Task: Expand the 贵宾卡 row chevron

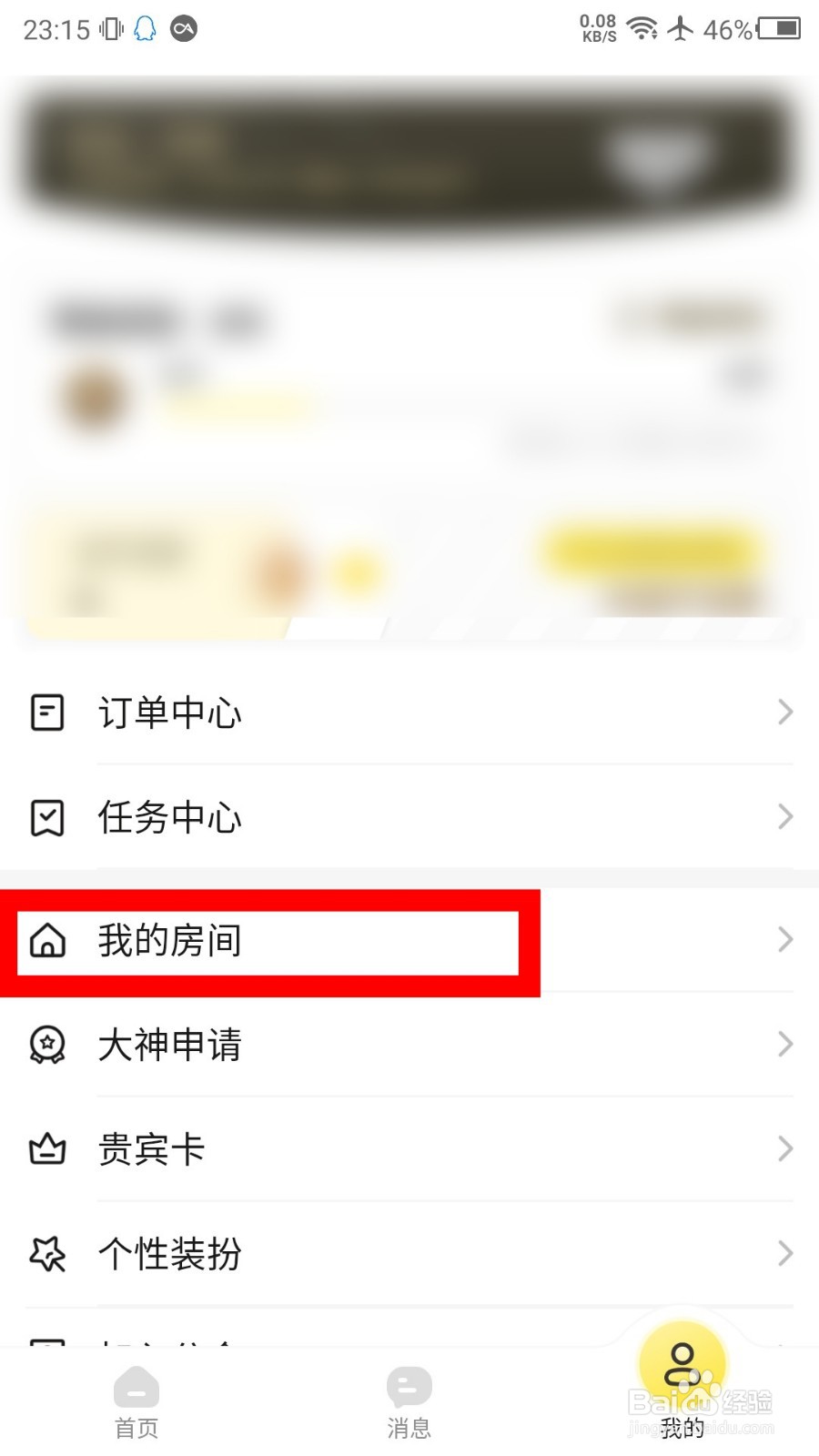Action: coord(784,1148)
